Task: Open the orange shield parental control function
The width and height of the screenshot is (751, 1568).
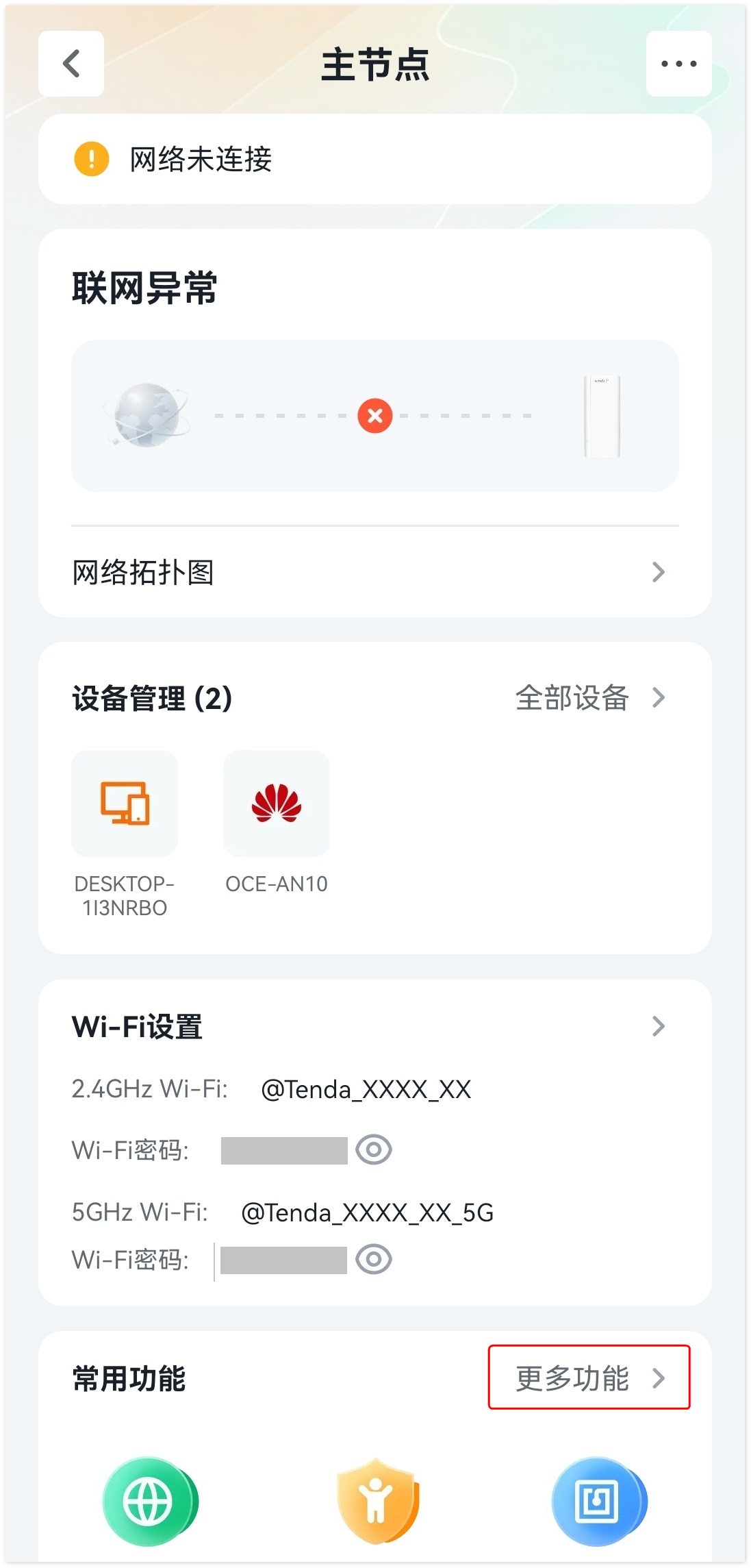Action: click(x=376, y=1501)
